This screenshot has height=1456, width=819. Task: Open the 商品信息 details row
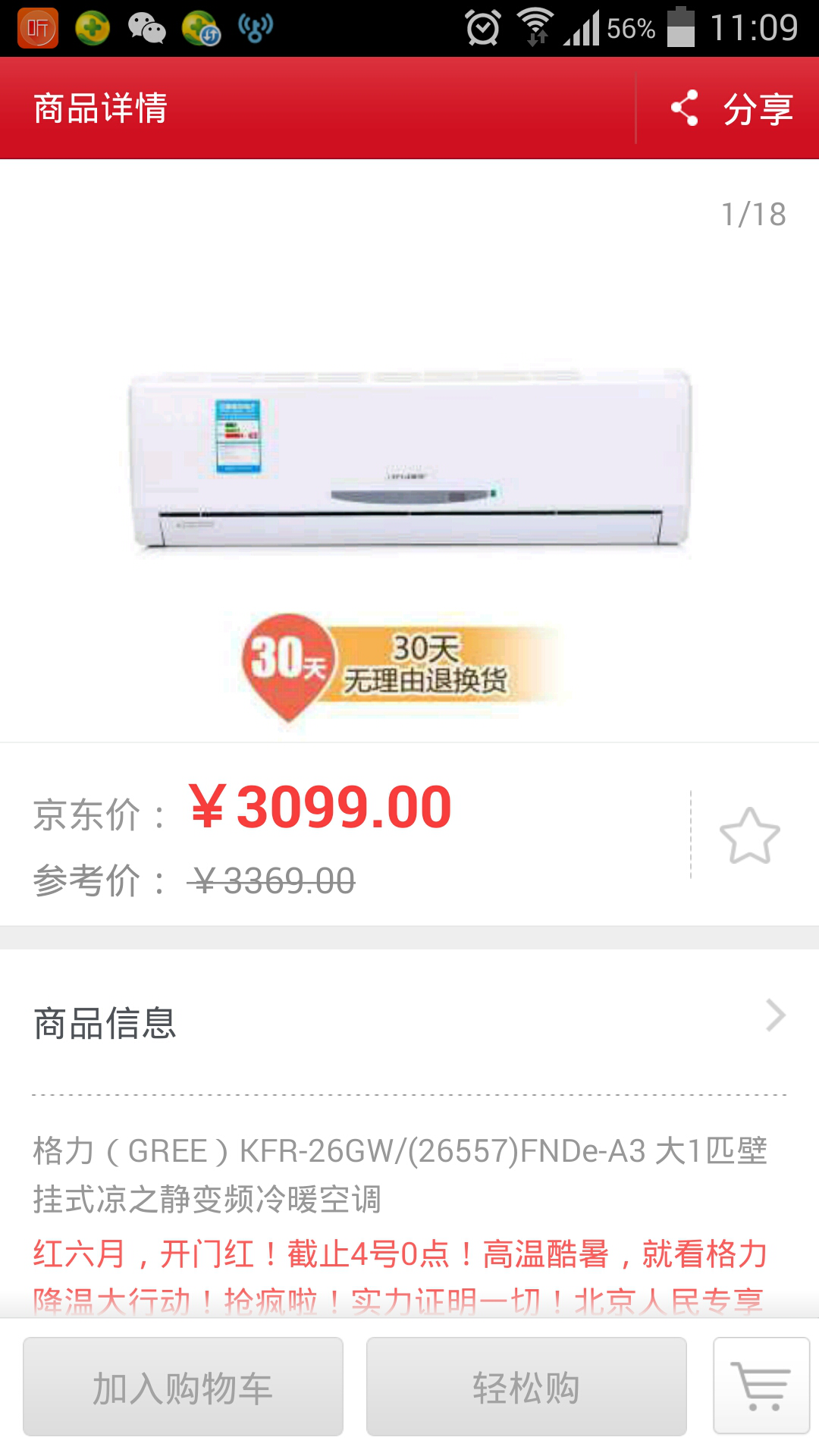(409, 1022)
